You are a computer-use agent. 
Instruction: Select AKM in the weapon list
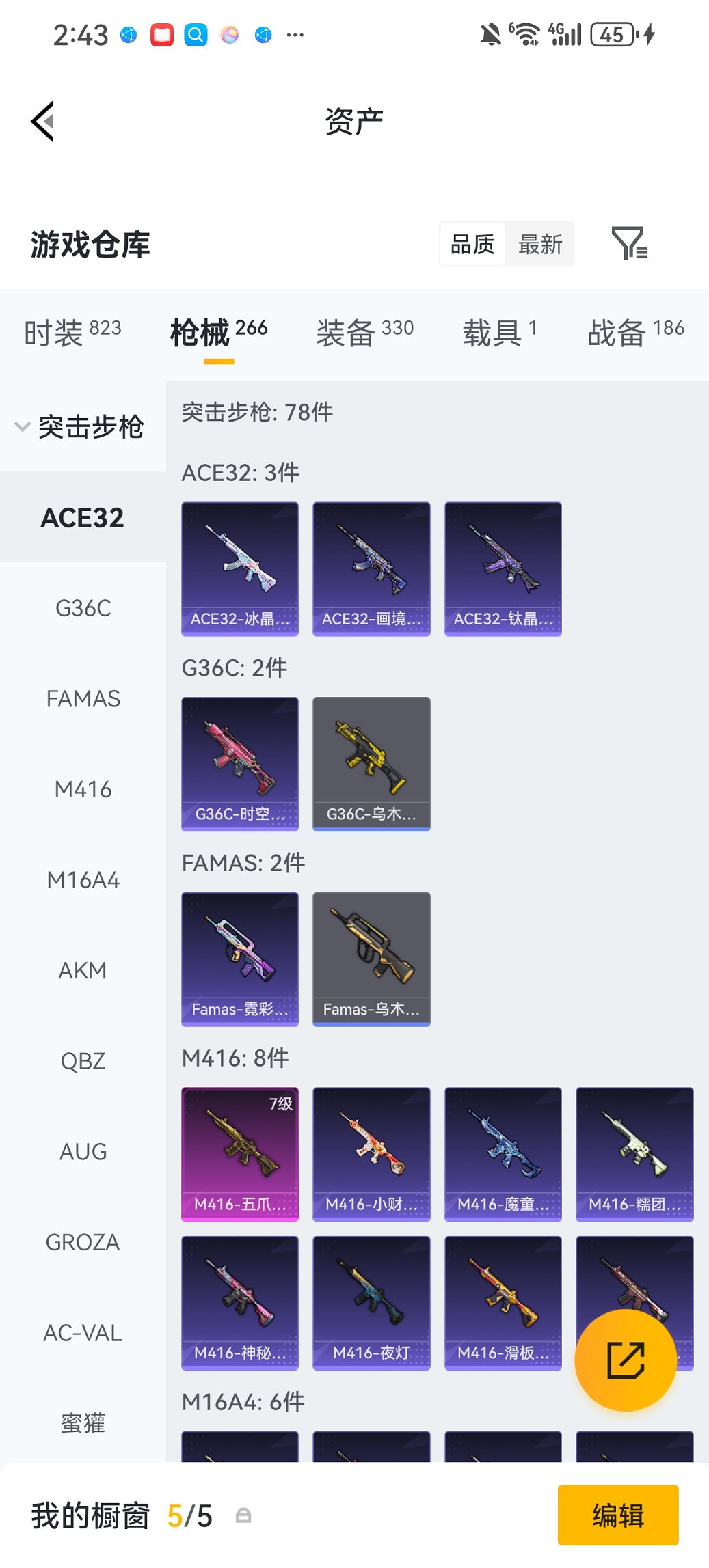[83, 970]
